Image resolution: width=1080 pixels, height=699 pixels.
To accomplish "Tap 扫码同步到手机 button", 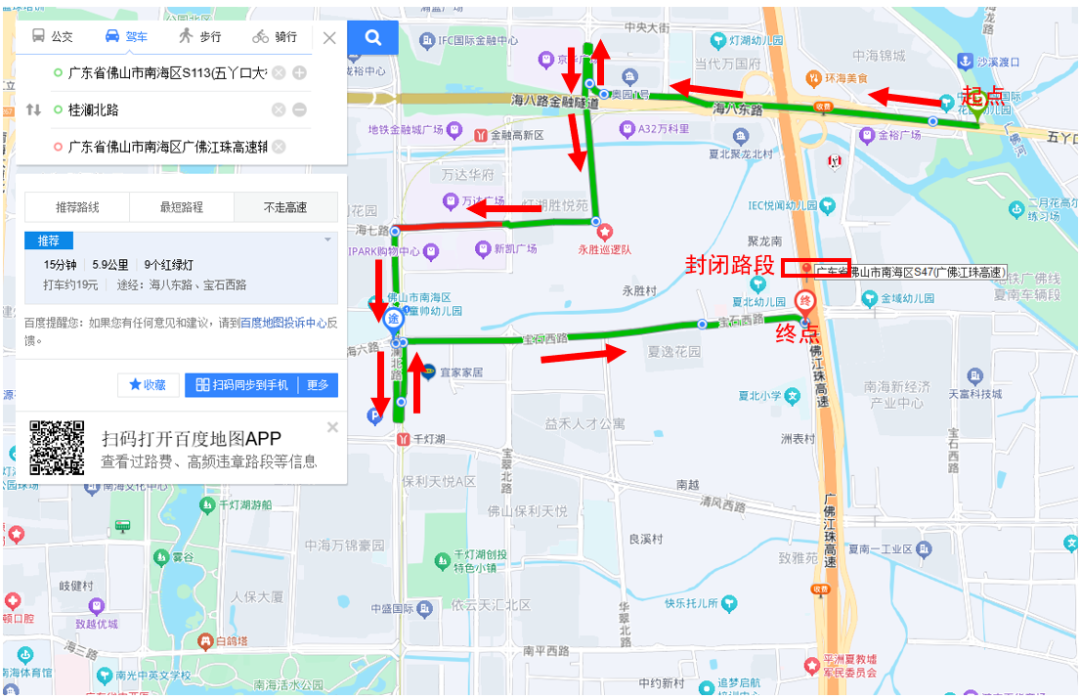I will coord(242,385).
